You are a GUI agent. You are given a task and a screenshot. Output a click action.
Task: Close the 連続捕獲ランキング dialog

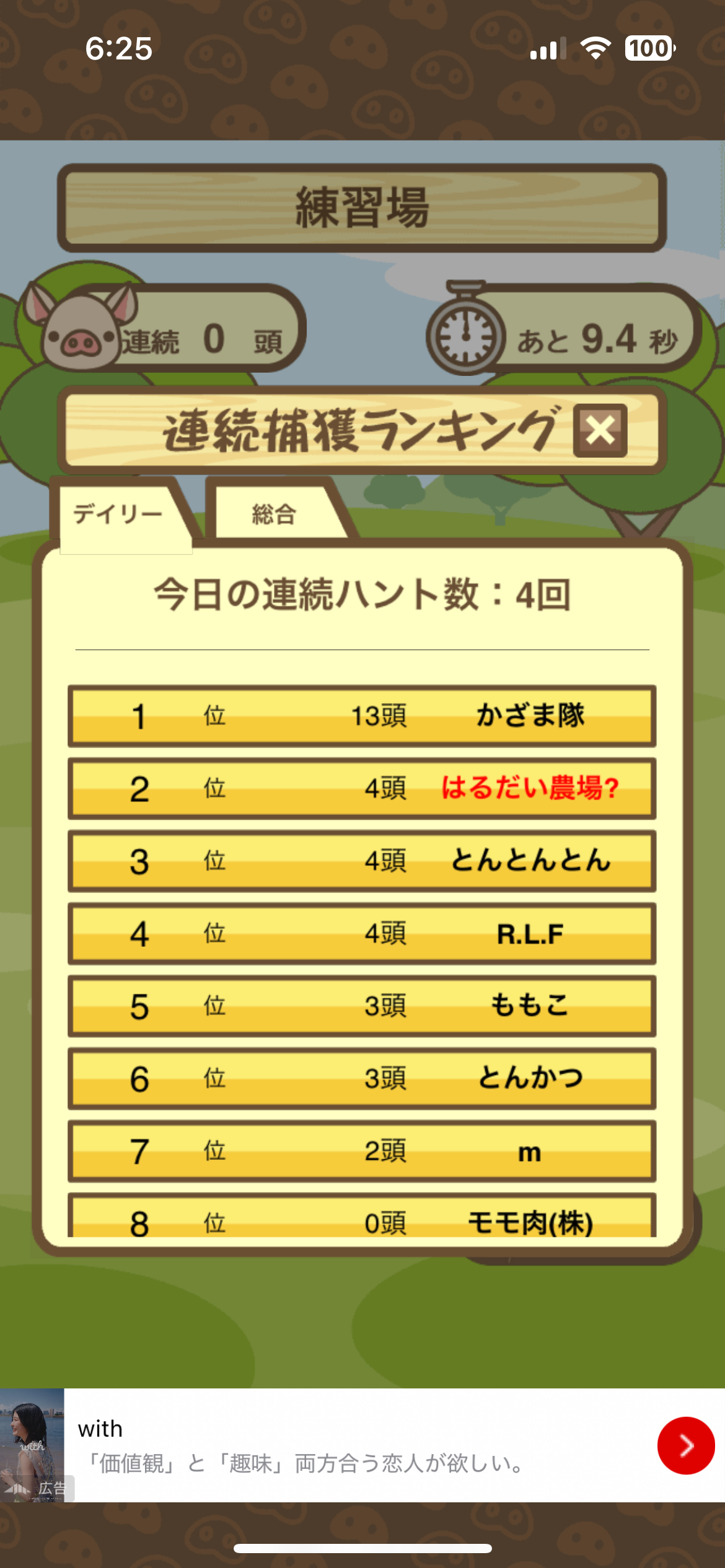tap(600, 431)
